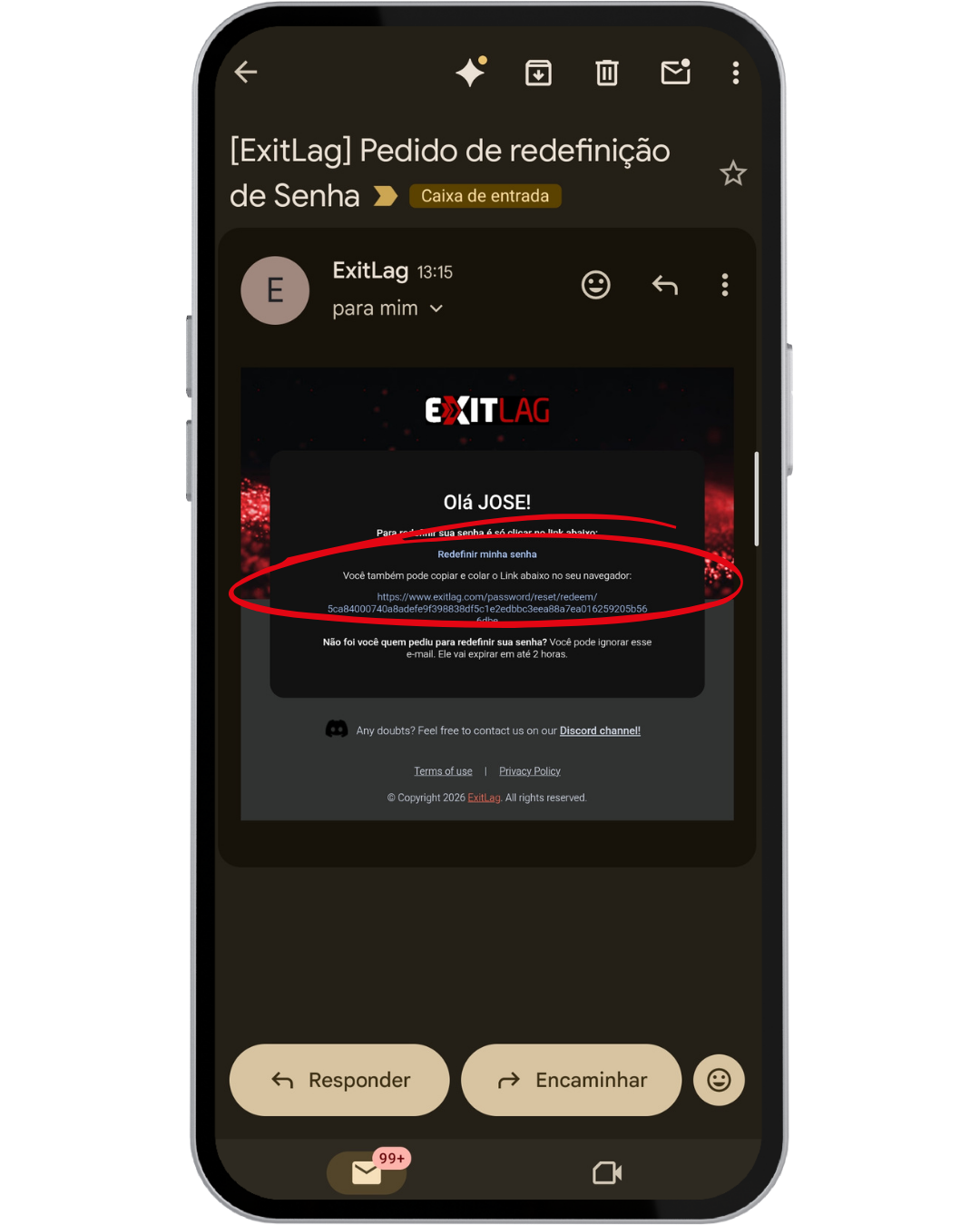Open the top overflow menu

tap(736, 73)
